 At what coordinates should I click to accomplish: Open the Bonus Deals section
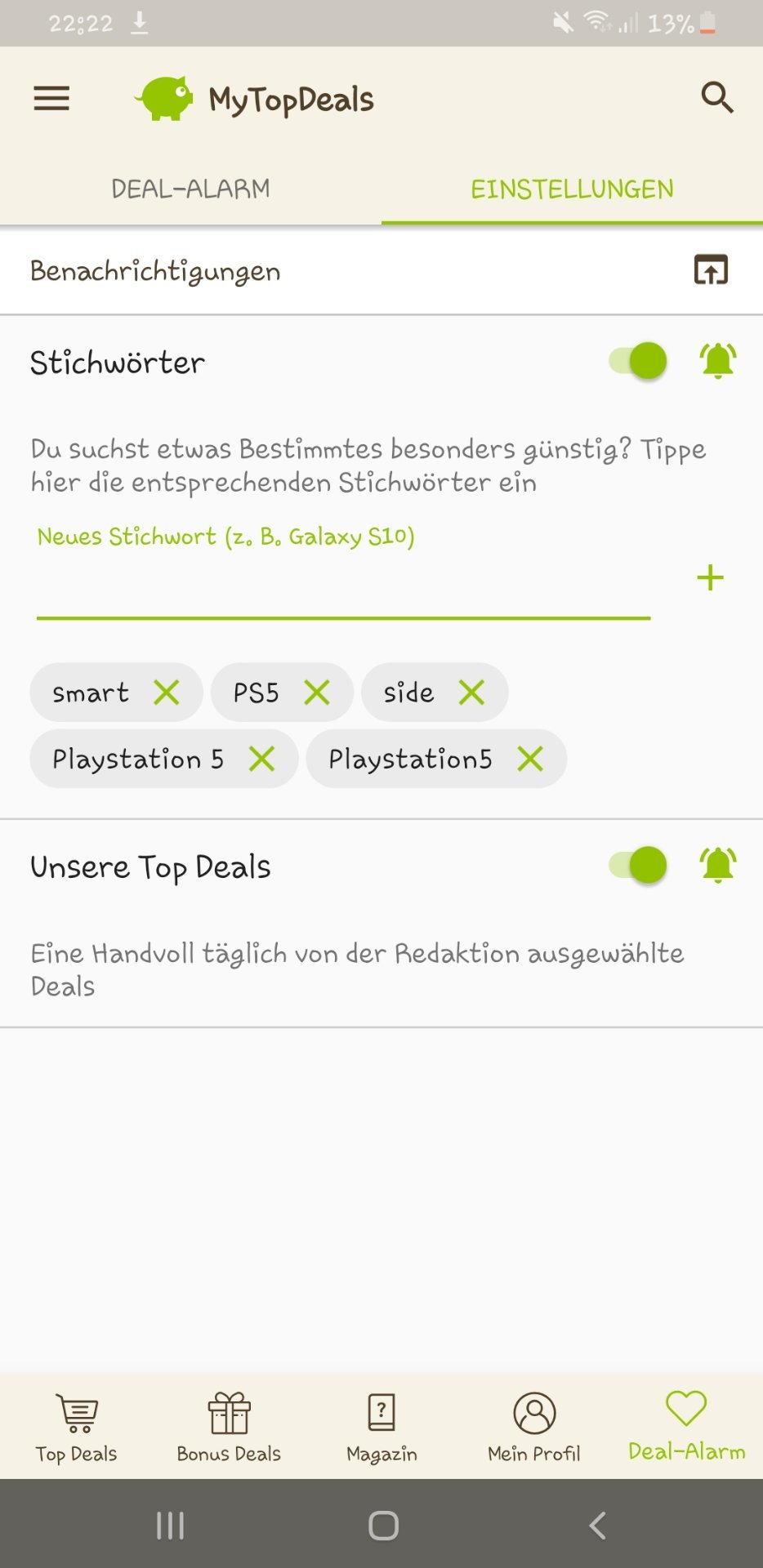[x=229, y=1427]
